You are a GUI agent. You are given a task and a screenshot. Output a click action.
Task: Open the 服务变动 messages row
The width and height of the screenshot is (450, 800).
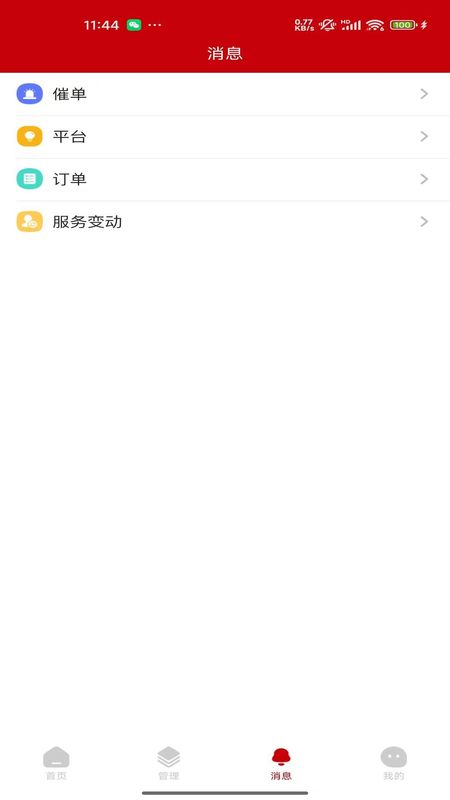tap(225, 222)
